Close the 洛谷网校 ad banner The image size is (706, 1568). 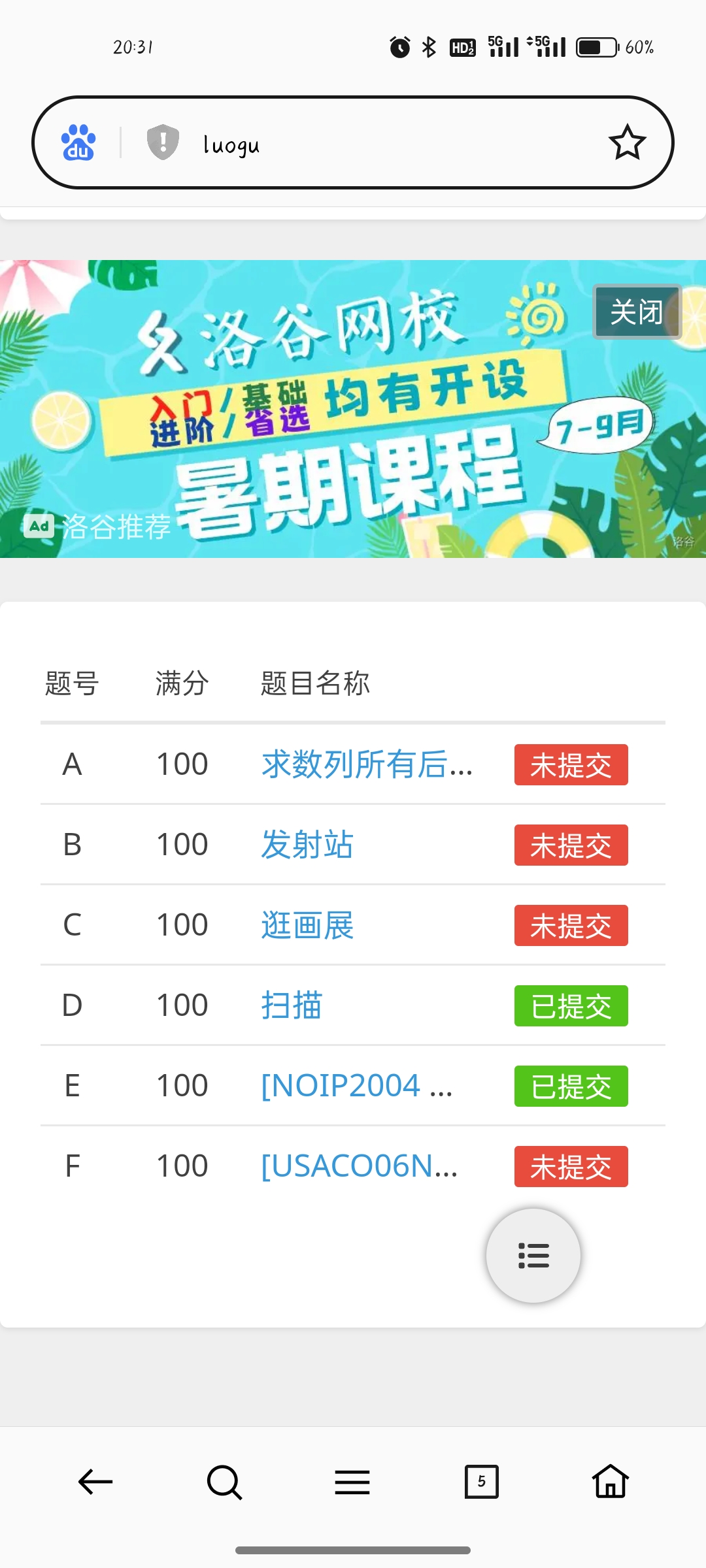coord(637,312)
